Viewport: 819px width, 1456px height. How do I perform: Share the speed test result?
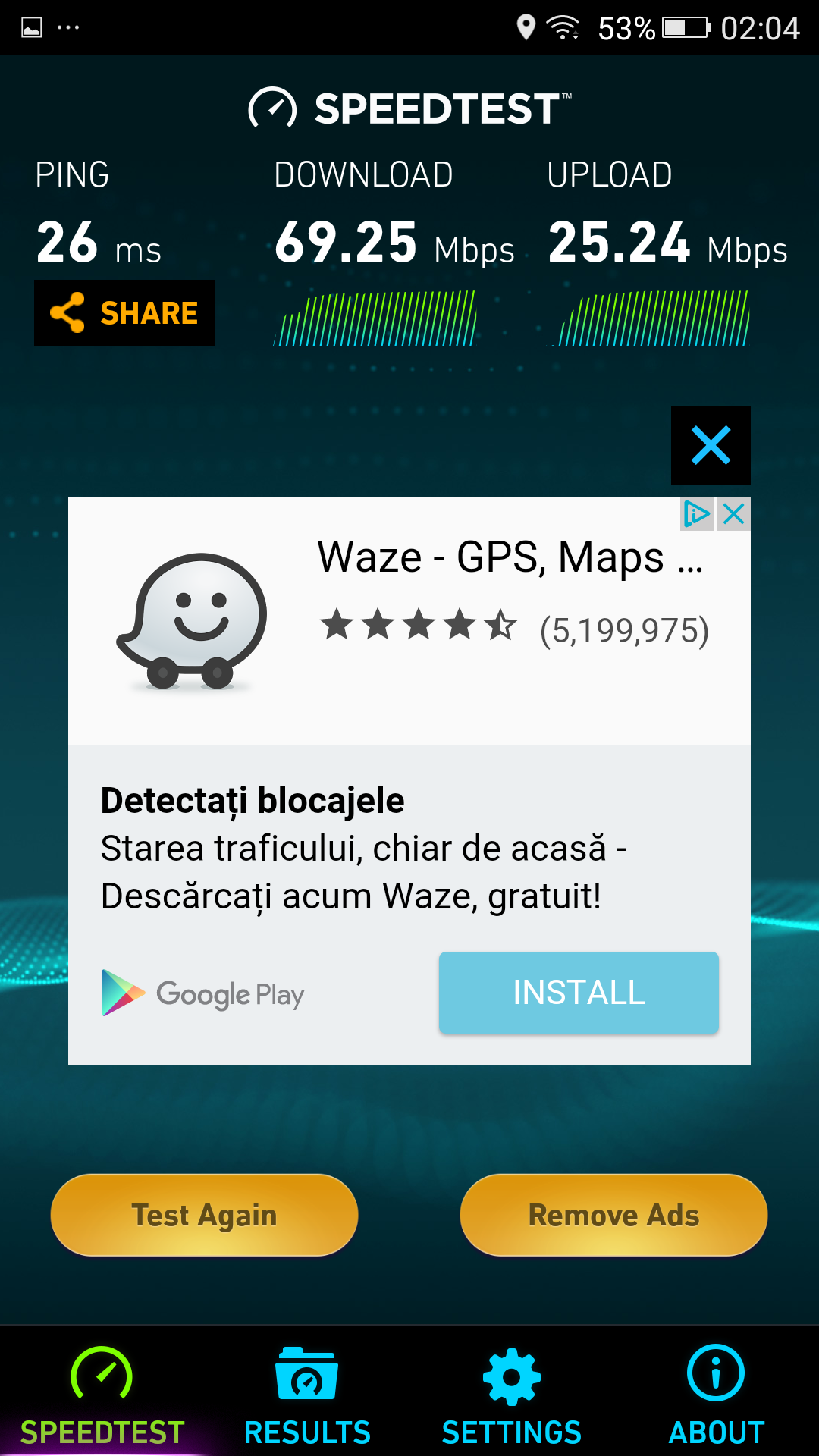tap(124, 312)
